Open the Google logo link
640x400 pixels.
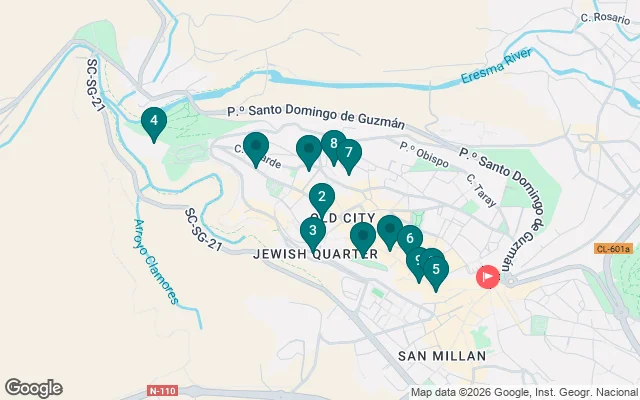pyautogui.click(x=33, y=388)
